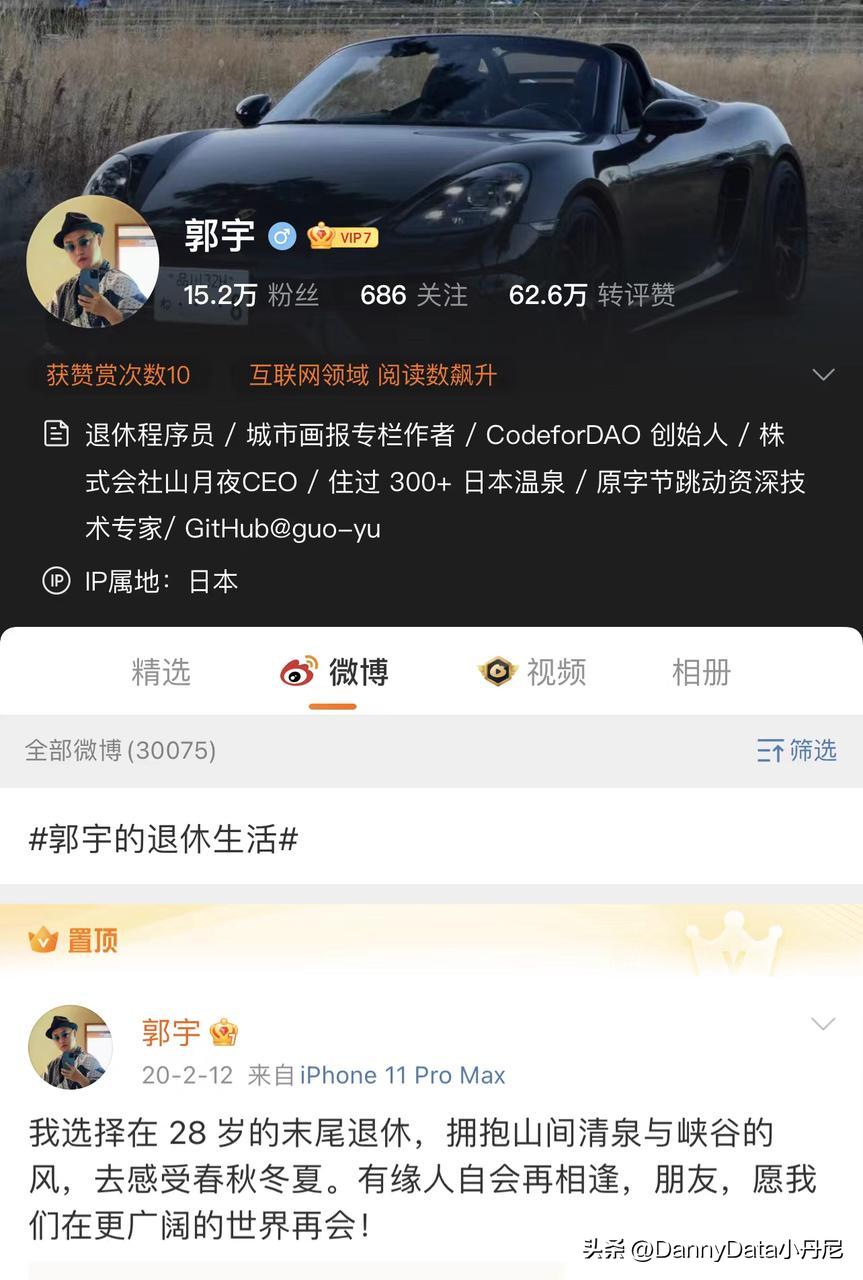Open the 686 following list
The height and width of the screenshot is (1280, 863).
click(413, 295)
